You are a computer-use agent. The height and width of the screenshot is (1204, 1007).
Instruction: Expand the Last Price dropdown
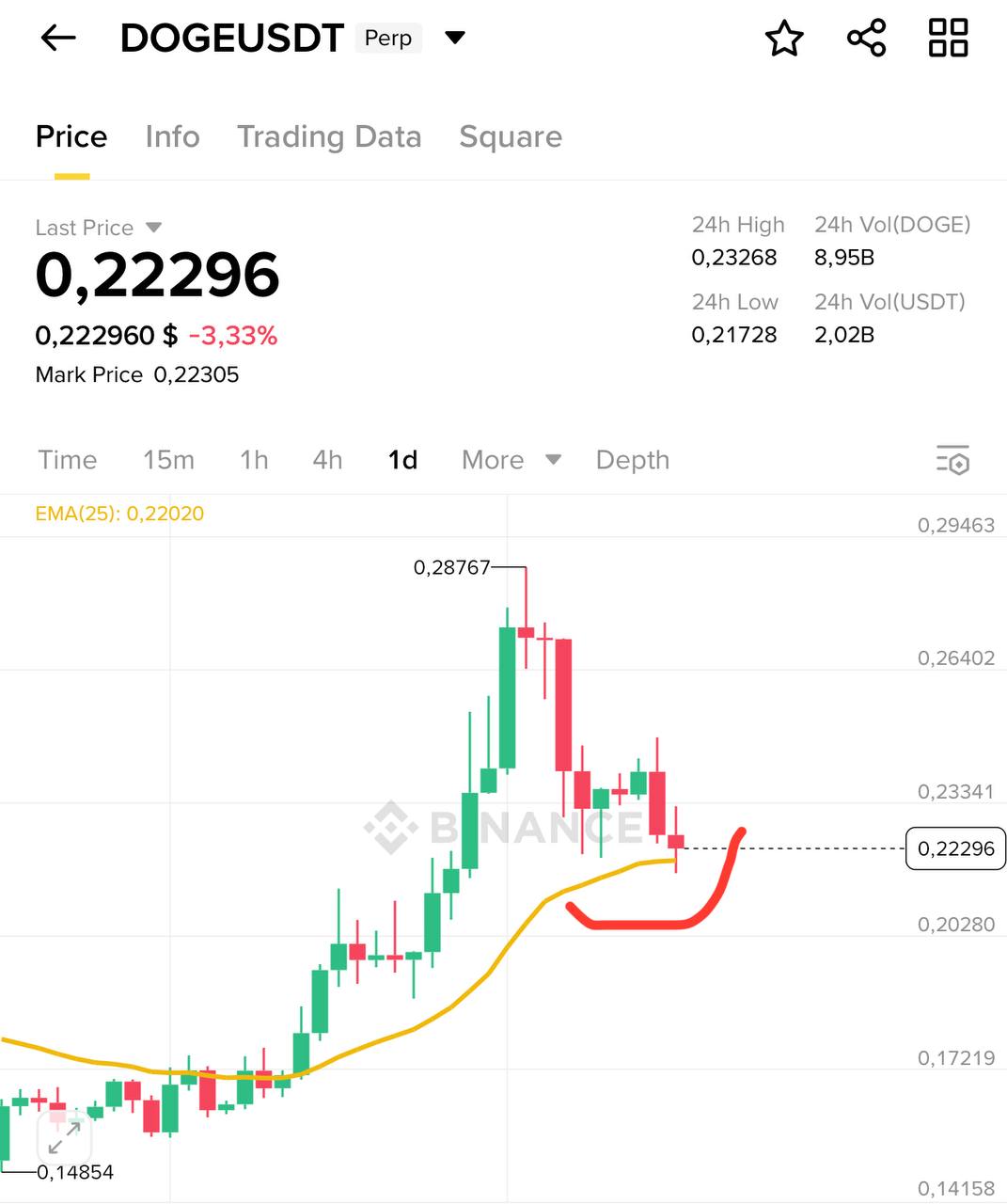click(x=154, y=228)
